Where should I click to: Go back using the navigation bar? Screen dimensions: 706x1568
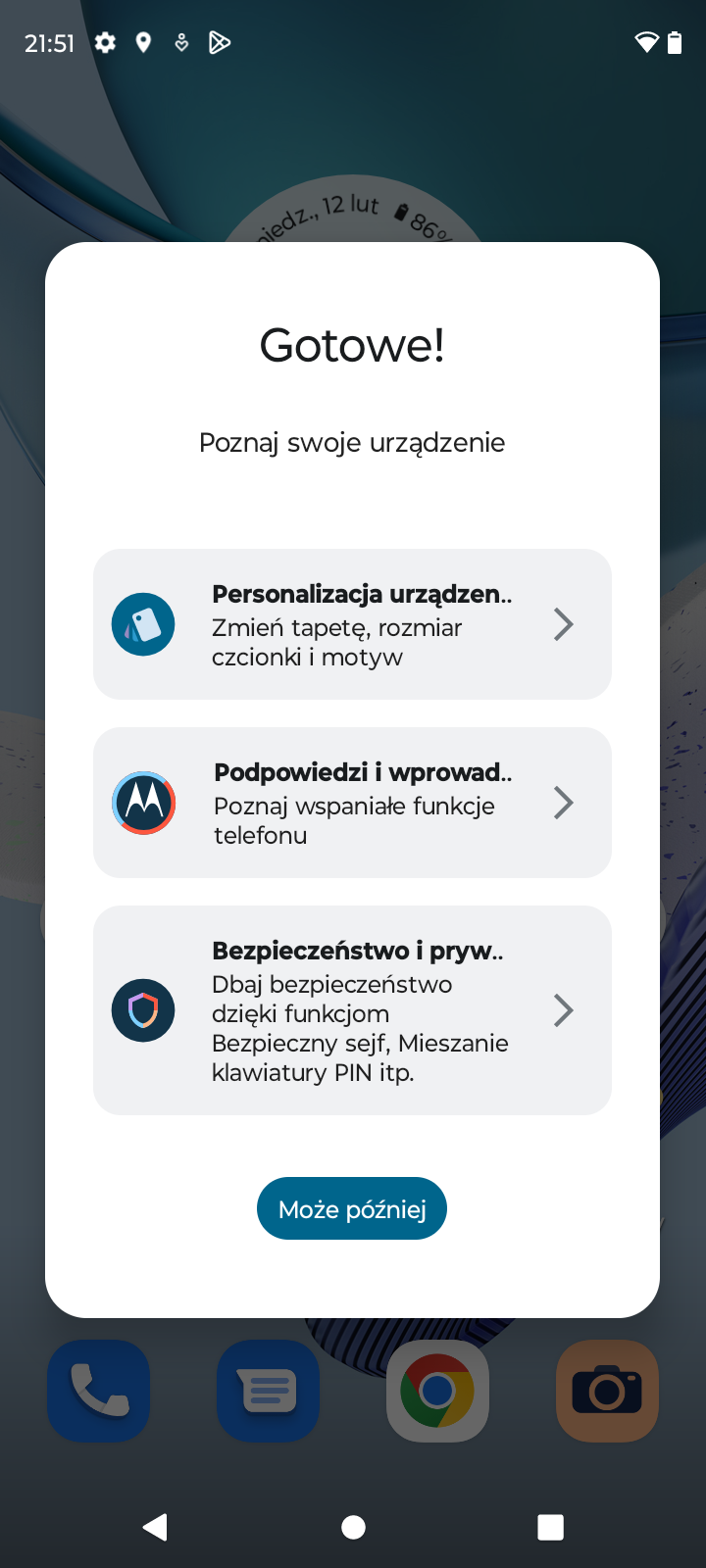155,1527
